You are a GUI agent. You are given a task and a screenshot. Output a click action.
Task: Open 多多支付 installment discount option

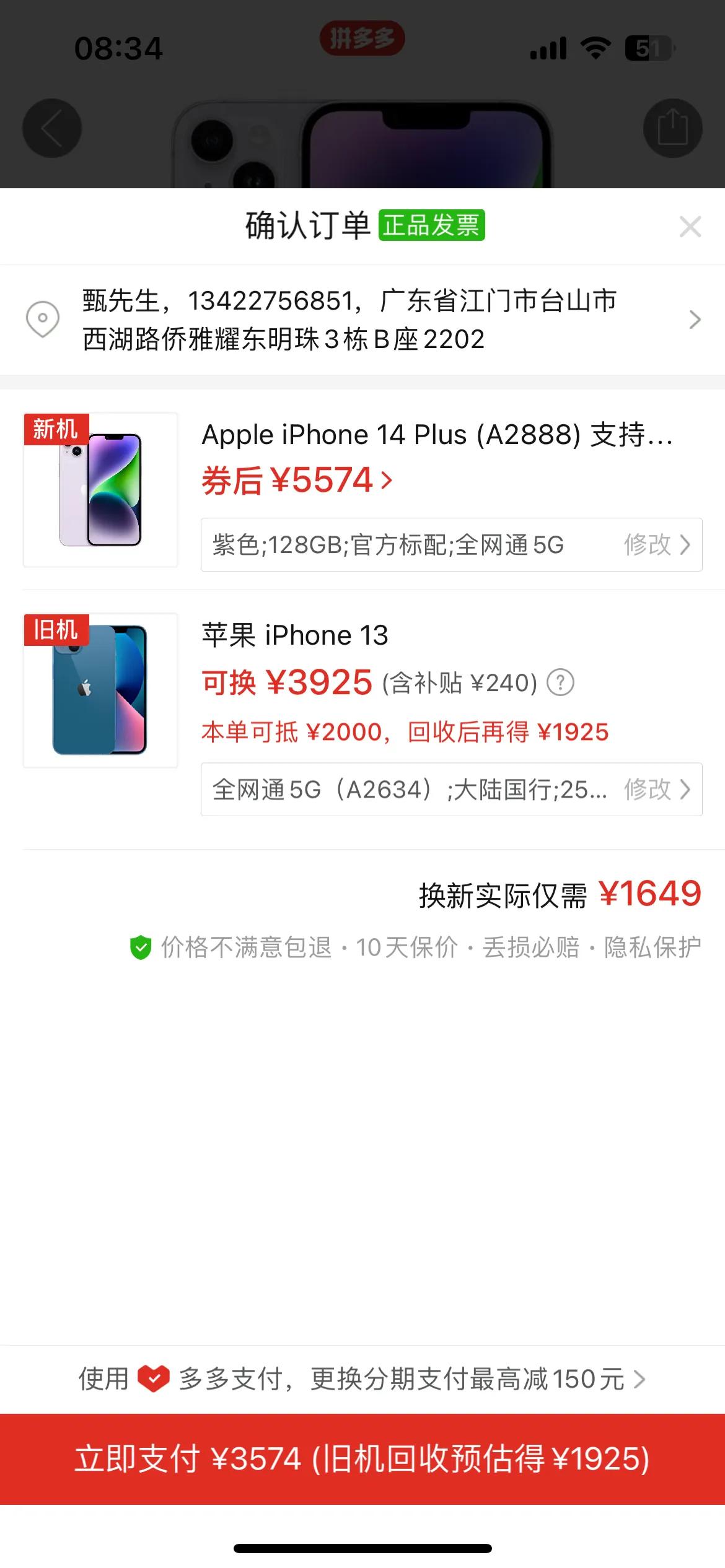(x=362, y=1379)
